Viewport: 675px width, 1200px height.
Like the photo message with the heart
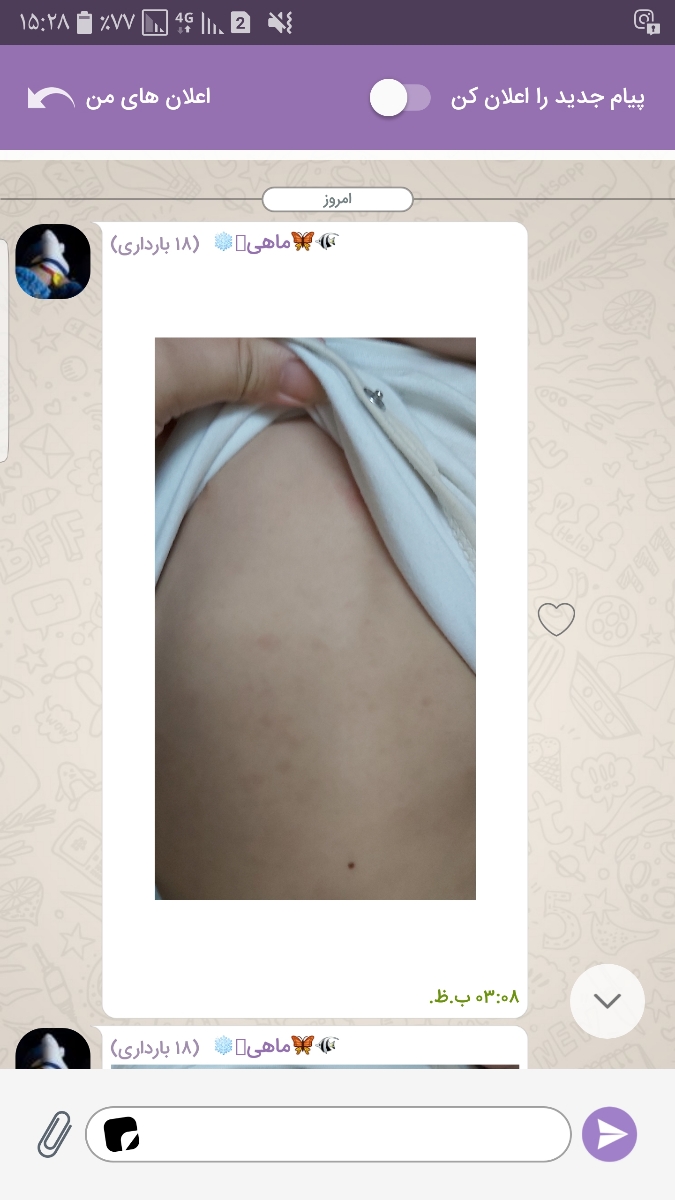click(556, 620)
